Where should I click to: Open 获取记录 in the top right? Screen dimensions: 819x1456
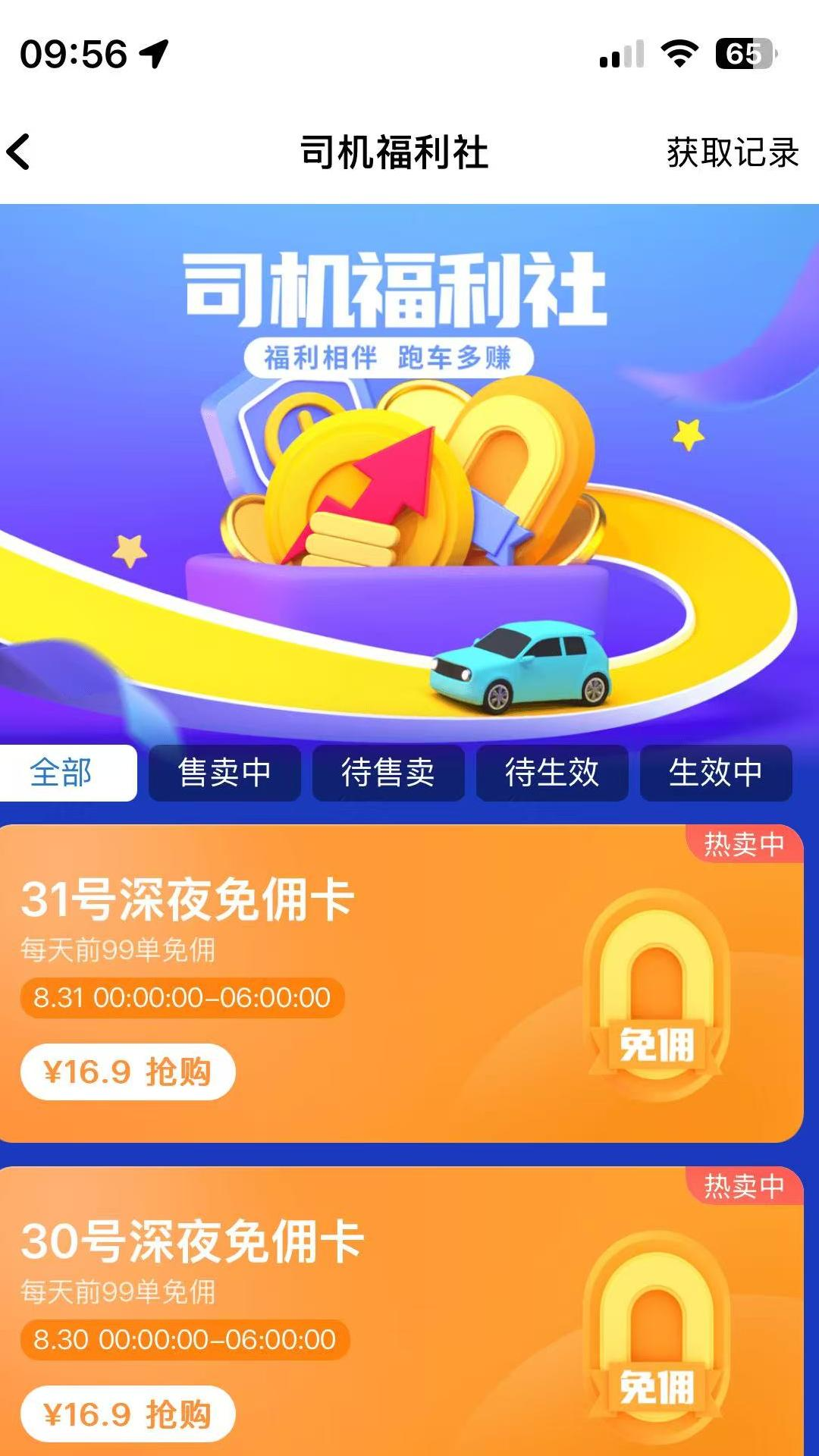[730, 154]
